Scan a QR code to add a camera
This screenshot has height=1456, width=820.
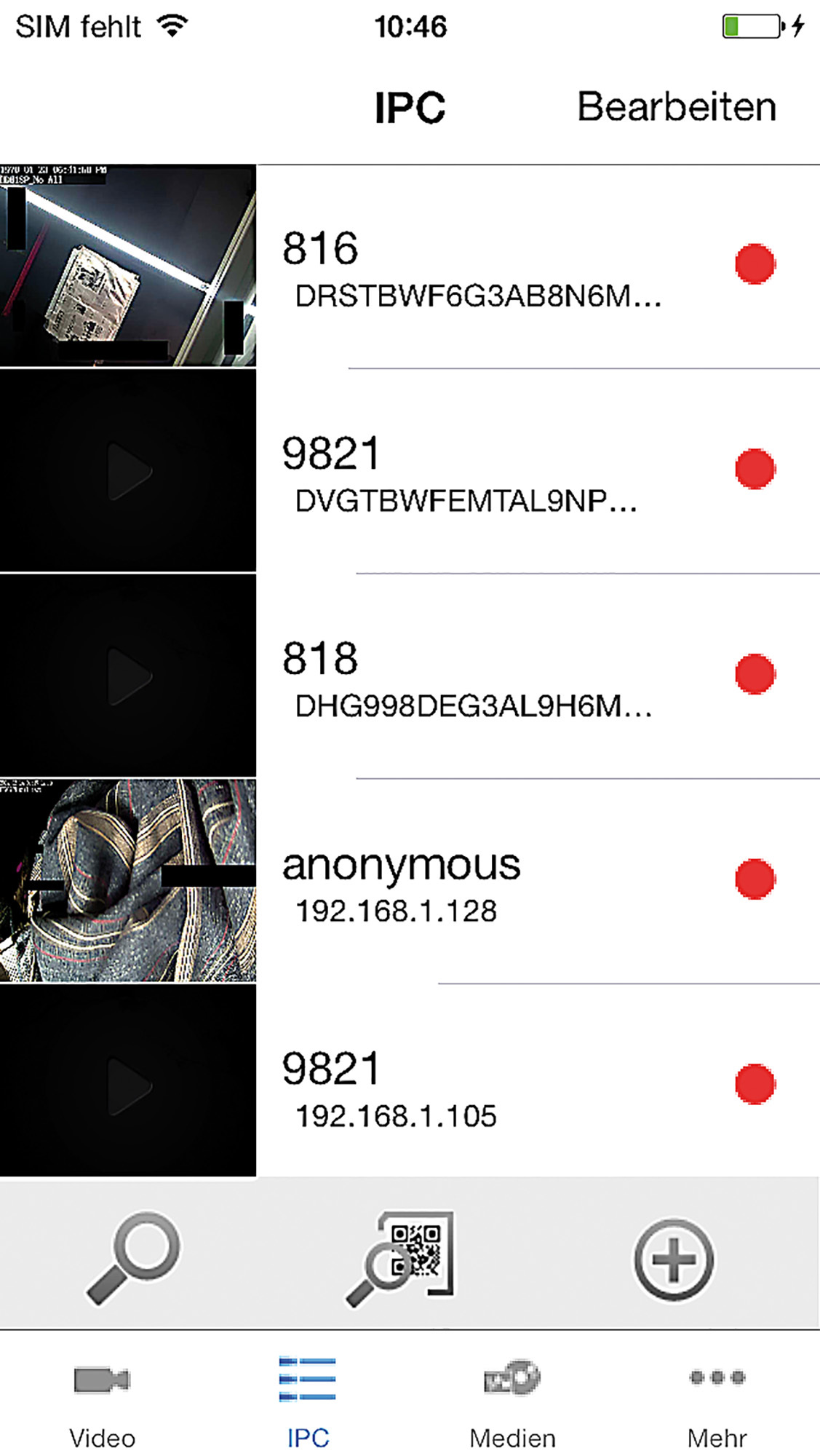tap(402, 1258)
